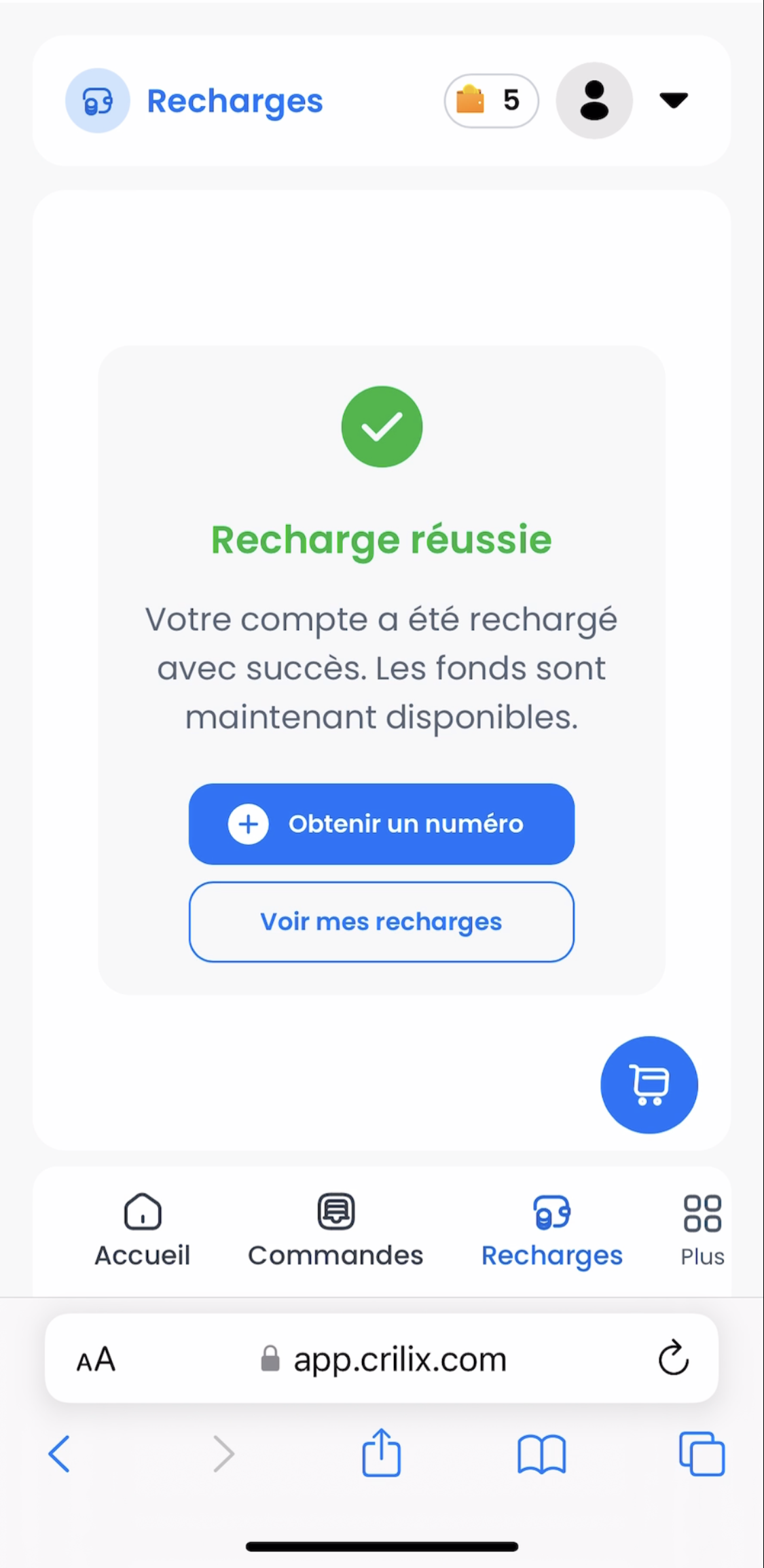
Task: Open the wallet balance showing 5
Action: coord(491,101)
